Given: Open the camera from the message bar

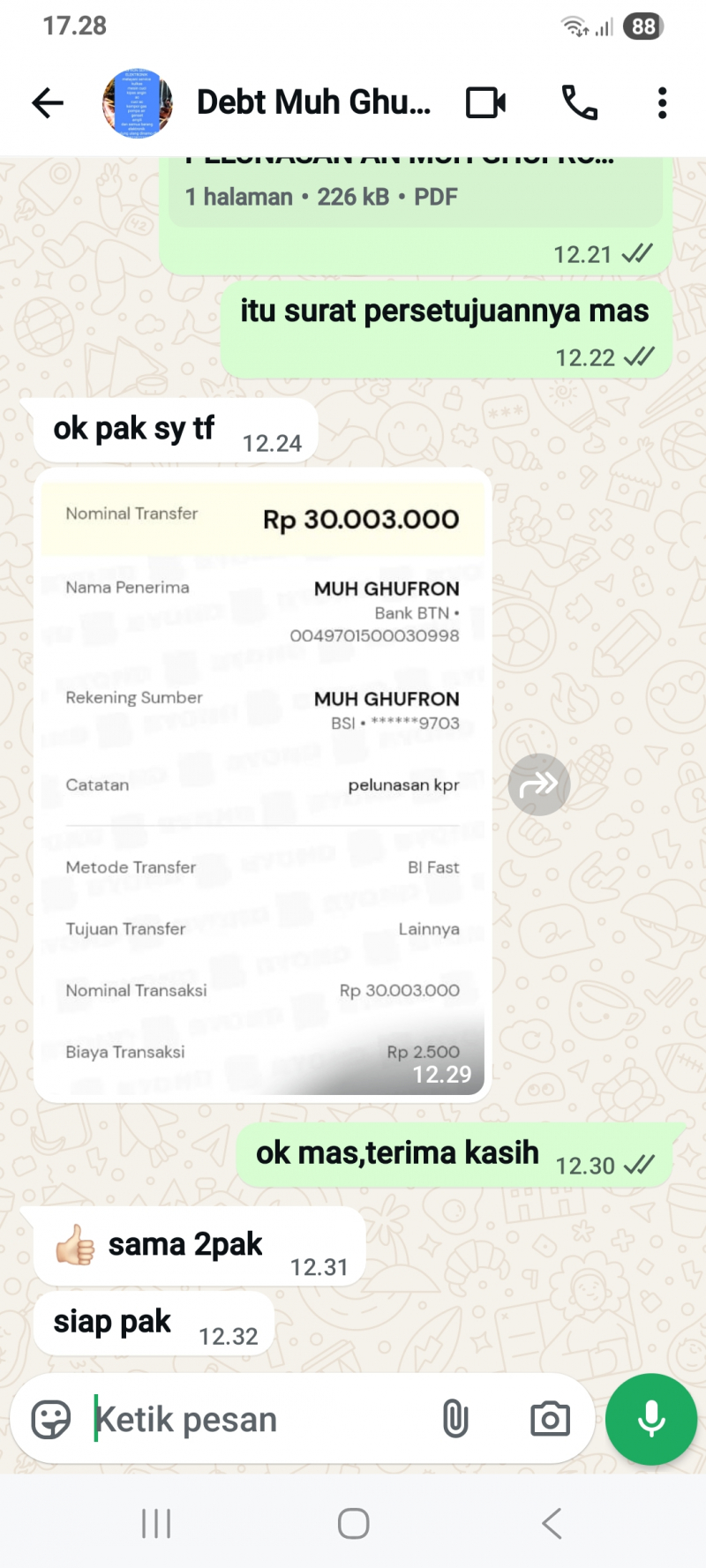Looking at the screenshot, I should (549, 1419).
